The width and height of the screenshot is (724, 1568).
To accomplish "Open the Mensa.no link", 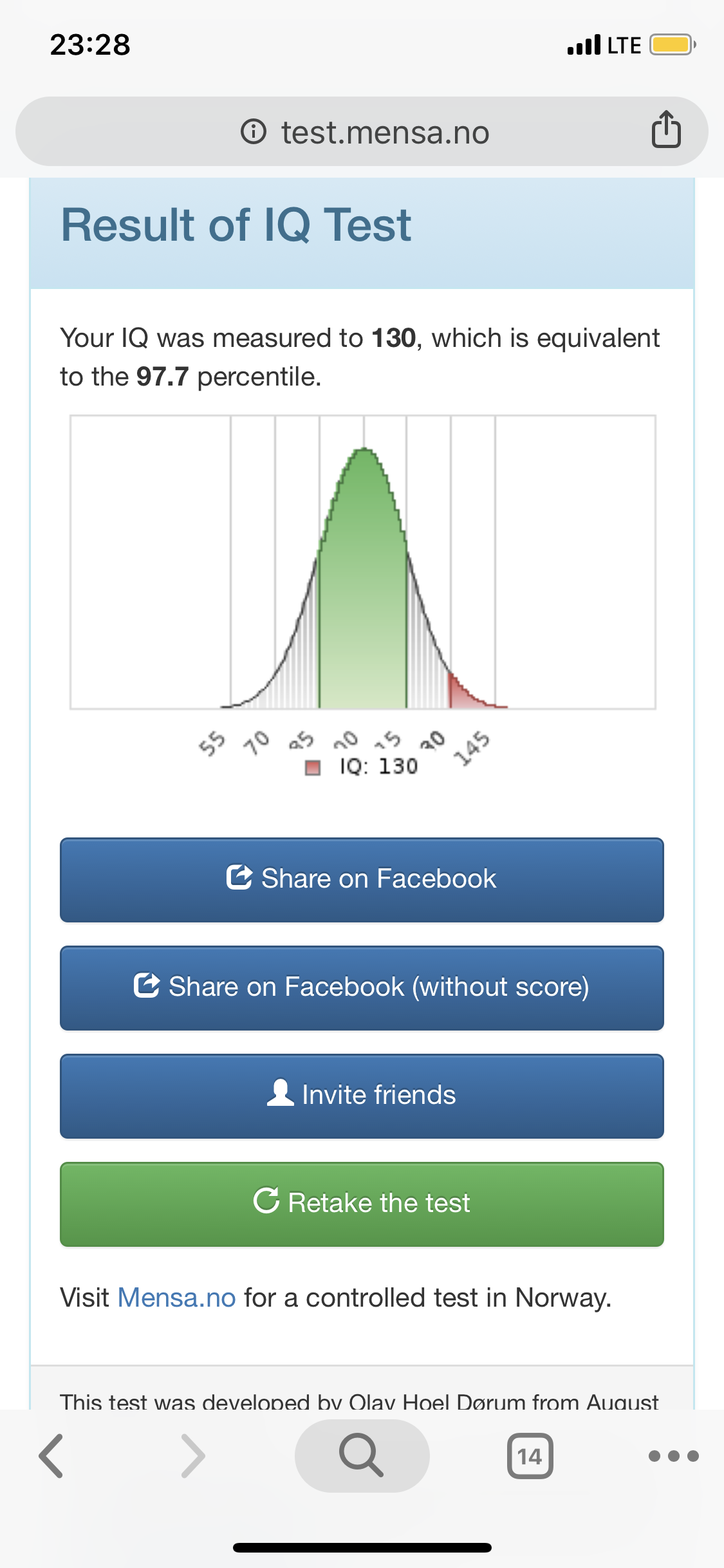I will click(x=177, y=1298).
